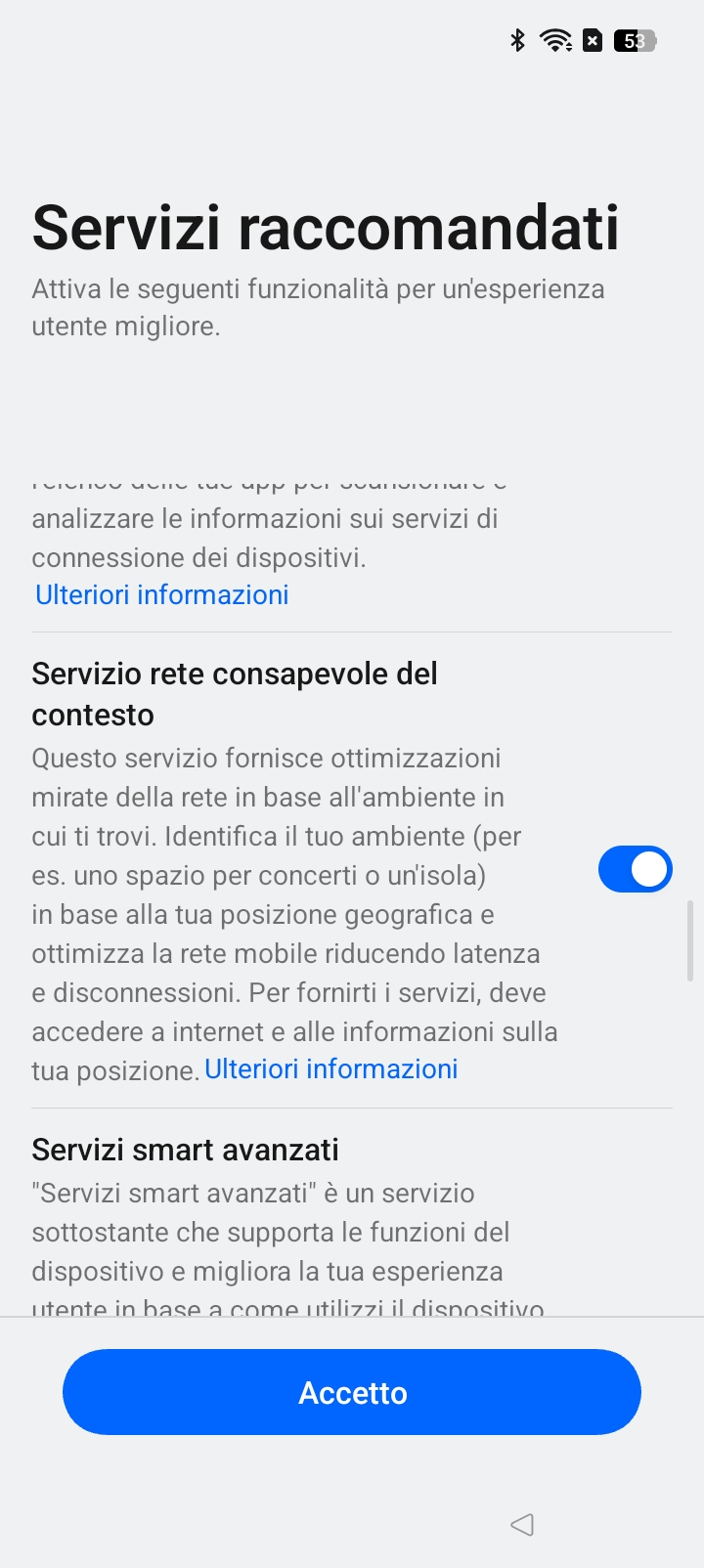Open Ulteriori informazioni after tua posizione text
The width and height of the screenshot is (704, 1568).
pos(331,1069)
